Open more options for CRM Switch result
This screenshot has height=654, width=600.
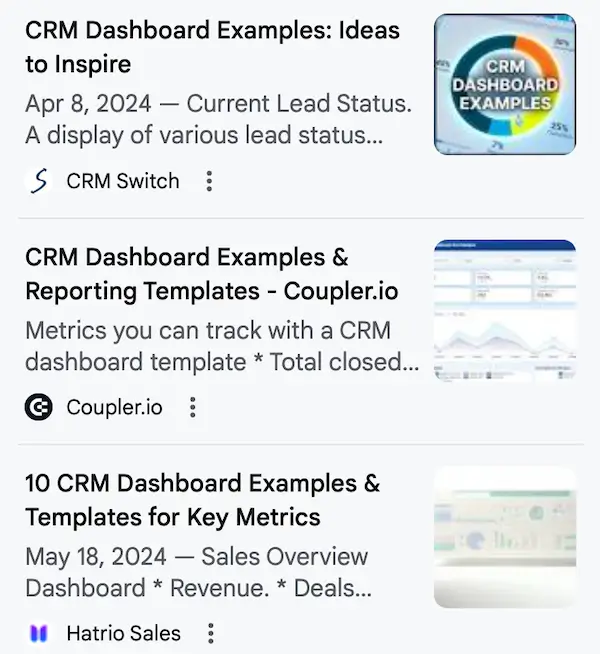pyautogui.click(x=209, y=181)
